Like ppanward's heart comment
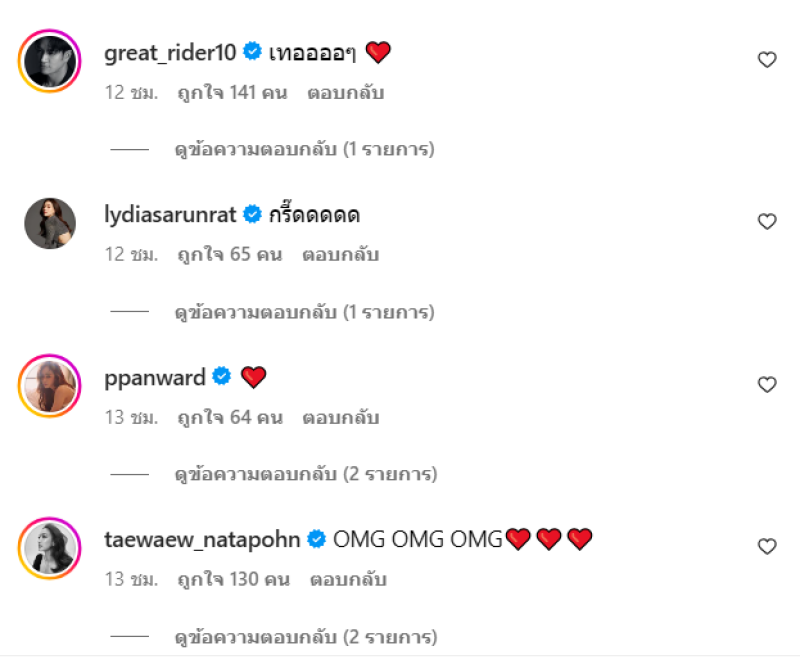The height and width of the screenshot is (664, 800). [767, 385]
